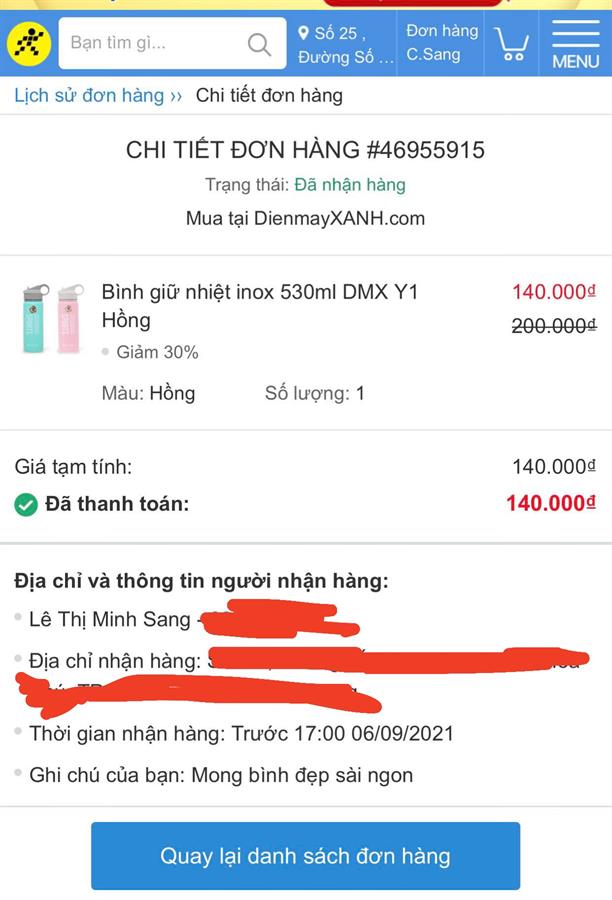Screen dimensions: 612x900
Task: Tap the "Bạn tìm gì..." search field
Action: [150, 44]
